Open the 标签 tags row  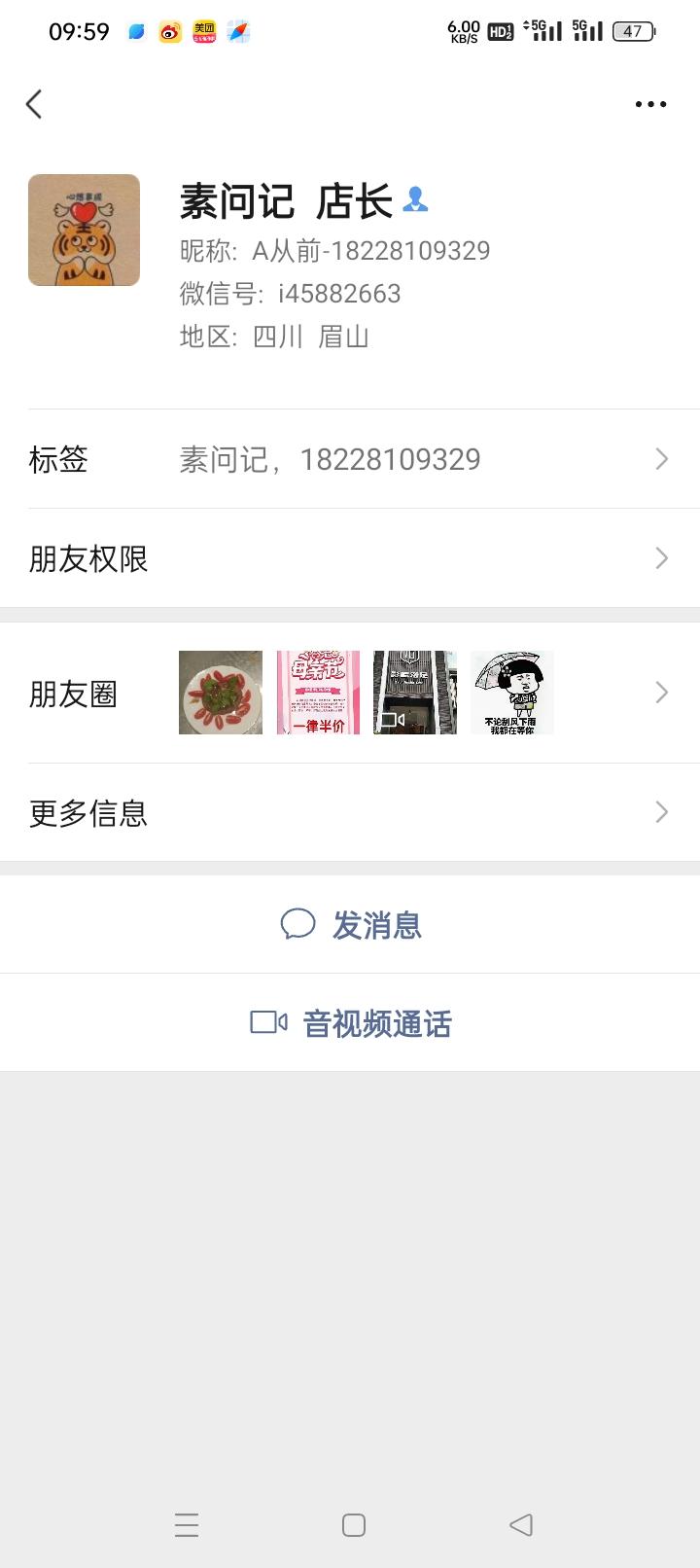click(x=350, y=459)
